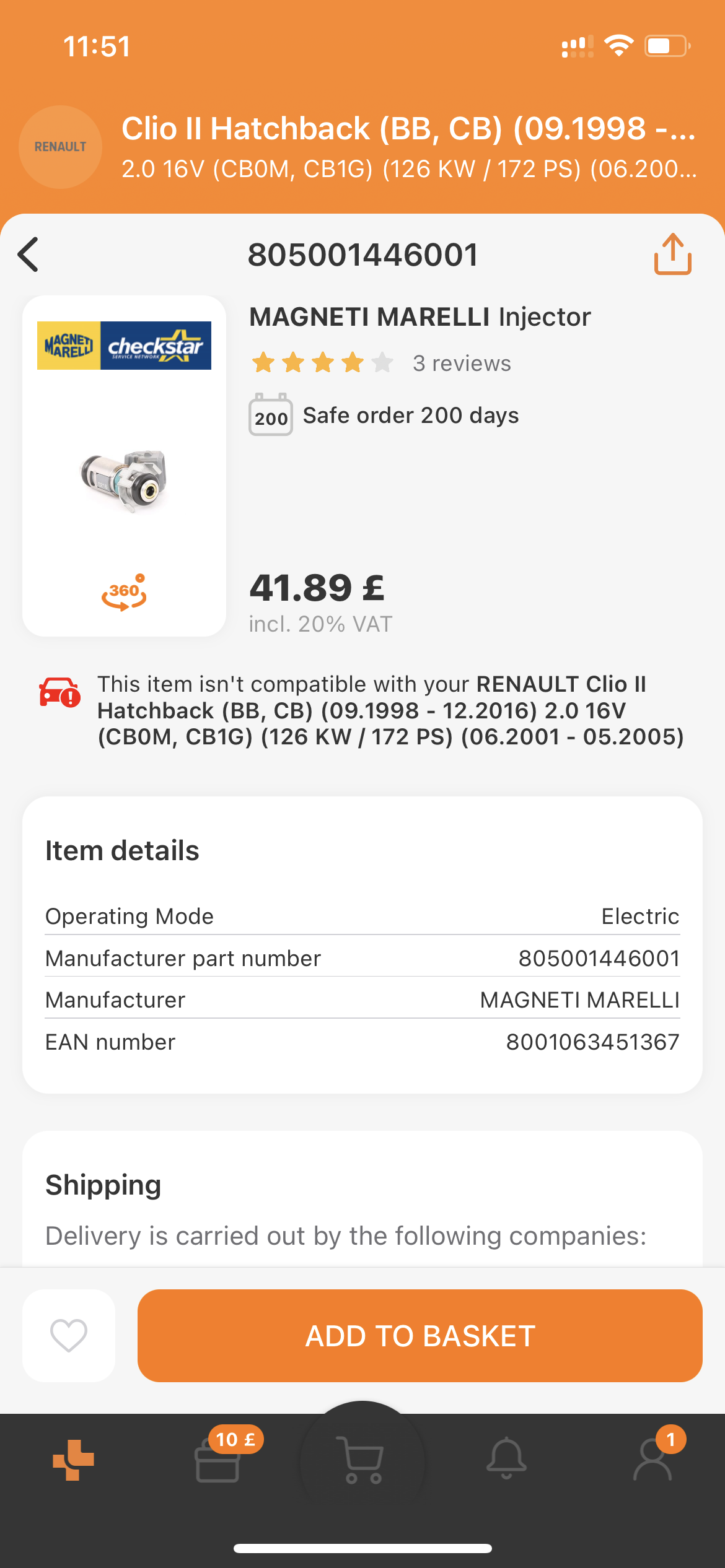
Task: Open the 3 reviews
Action: point(462,364)
